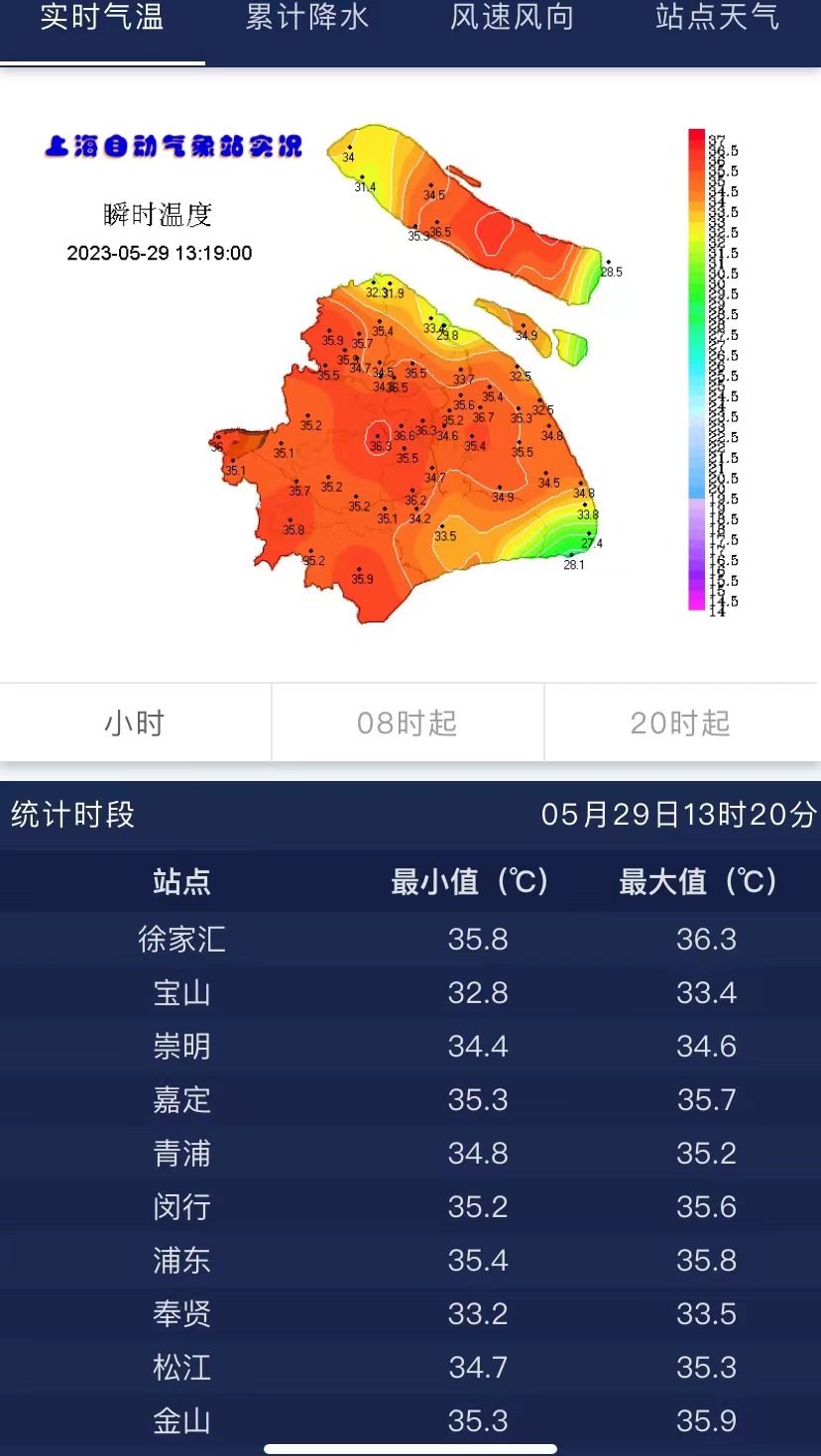Switch to the 风速风向 tab
Screen dimensions: 821x1456
click(x=513, y=18)
